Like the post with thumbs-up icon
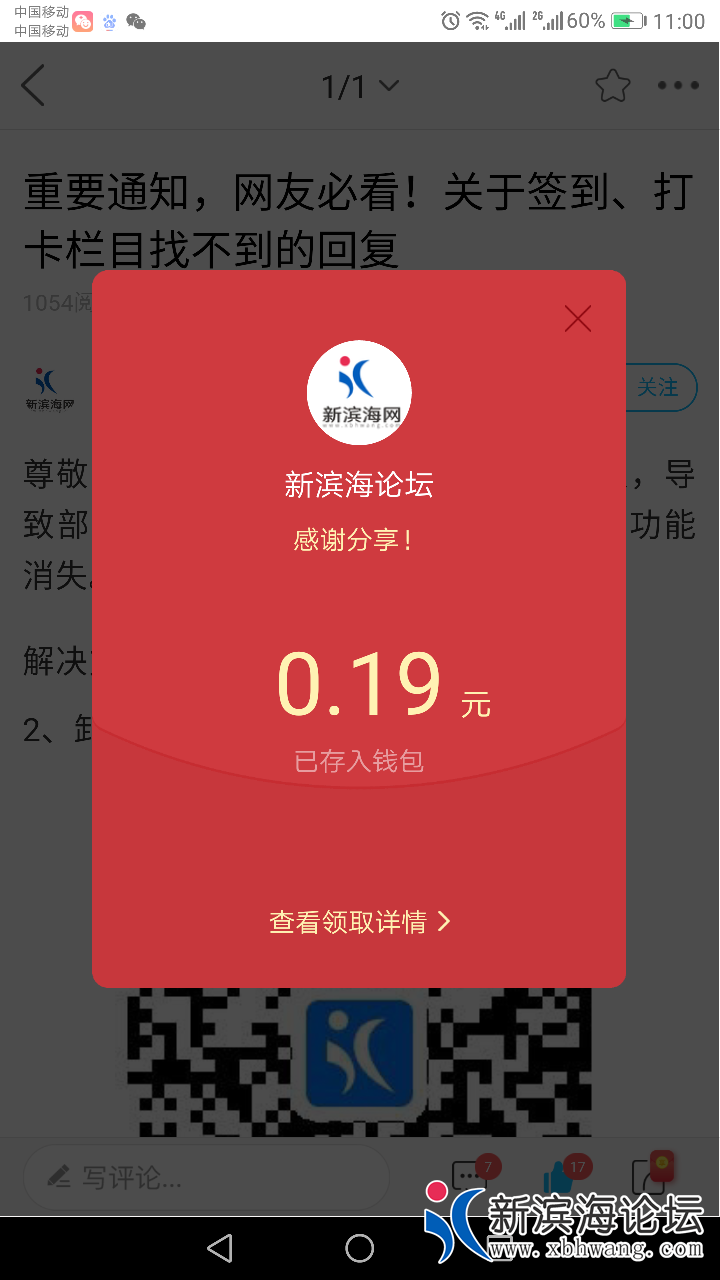Screen dimensions: 720x1280 tap(558, 1177)
